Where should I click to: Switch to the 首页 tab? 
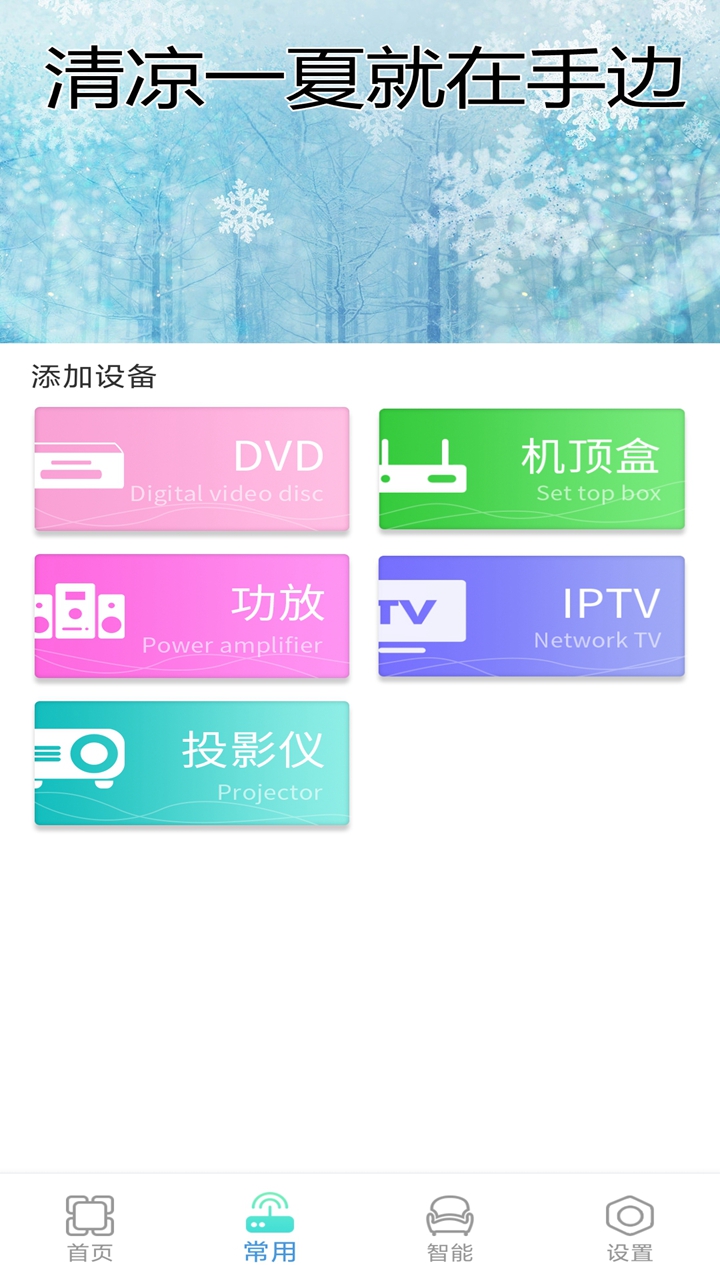click(x=90, y=1228)
